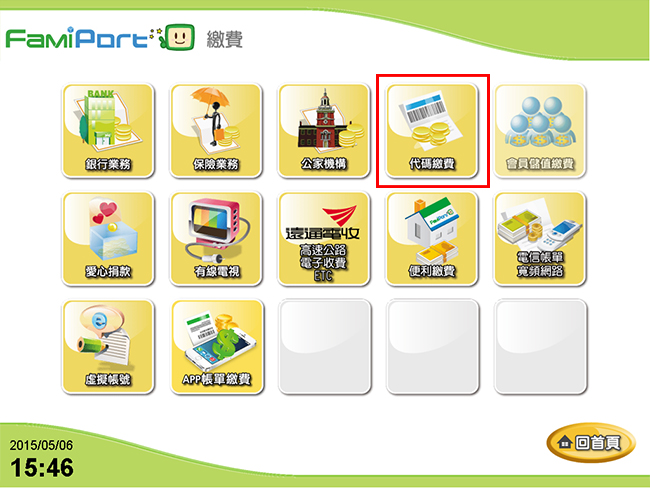
Task: Open 會員儲值繳費
Action: point(540,129)
